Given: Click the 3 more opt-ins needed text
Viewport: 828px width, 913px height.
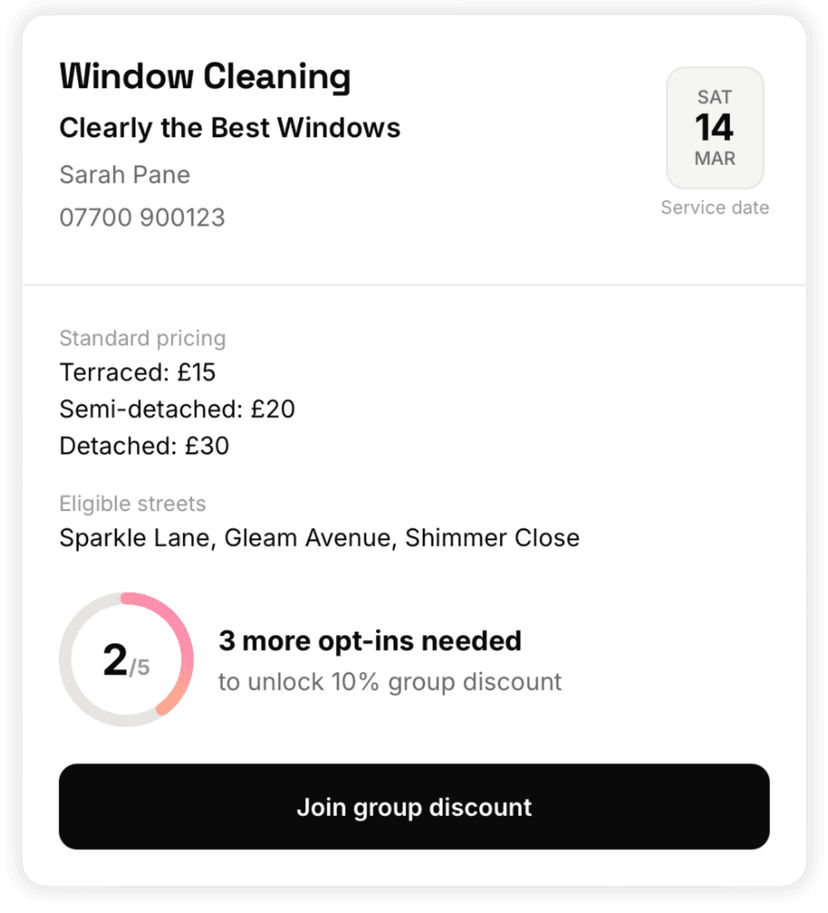Looking at the screenshot, I should [370, 641].
